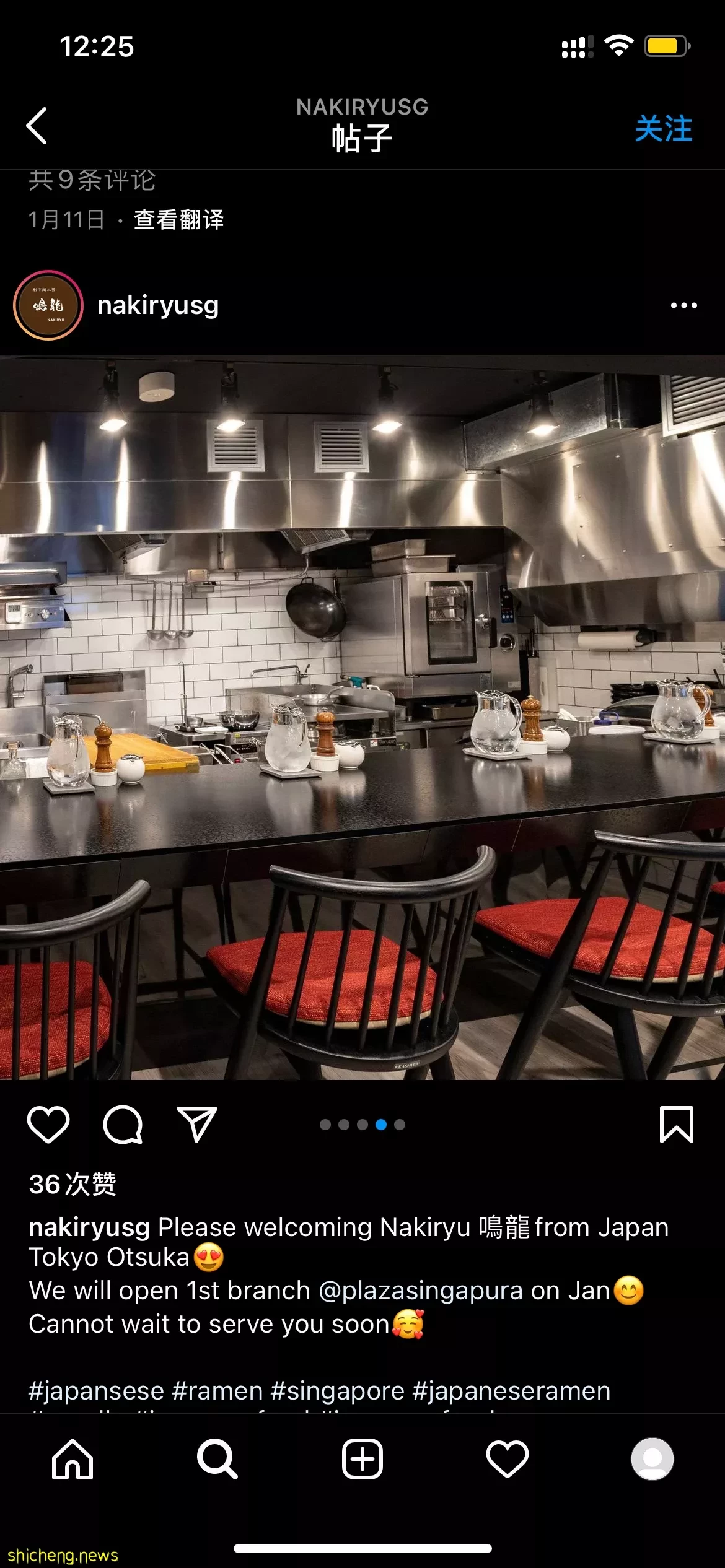
Task: Follow nakiryusg via 关注 button
Action: tap(663, 129)
